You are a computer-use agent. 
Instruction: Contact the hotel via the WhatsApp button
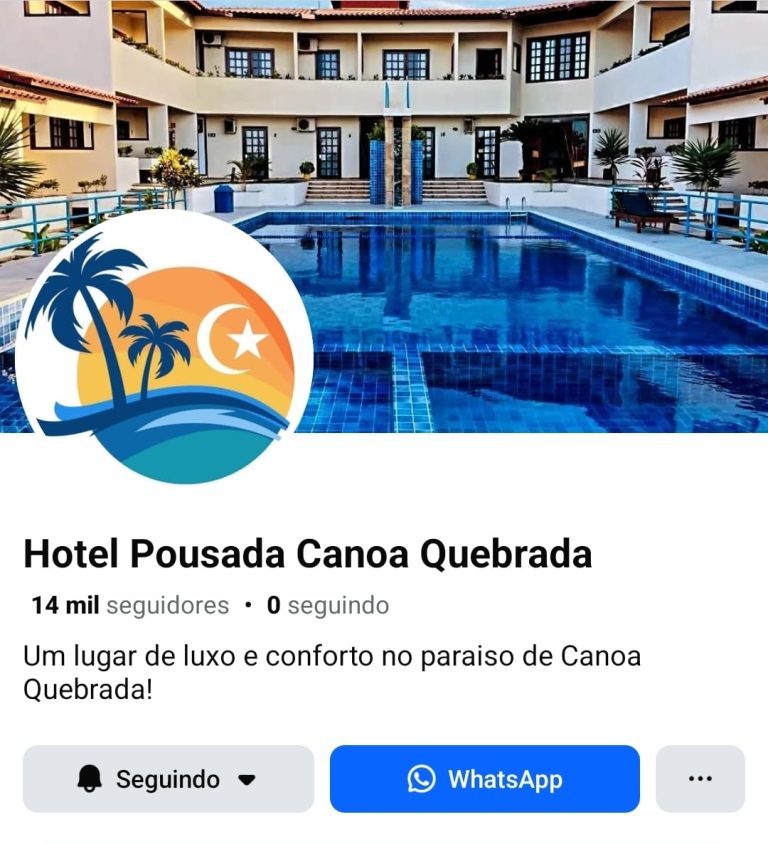pyautogui.click(x=485, y=779)
